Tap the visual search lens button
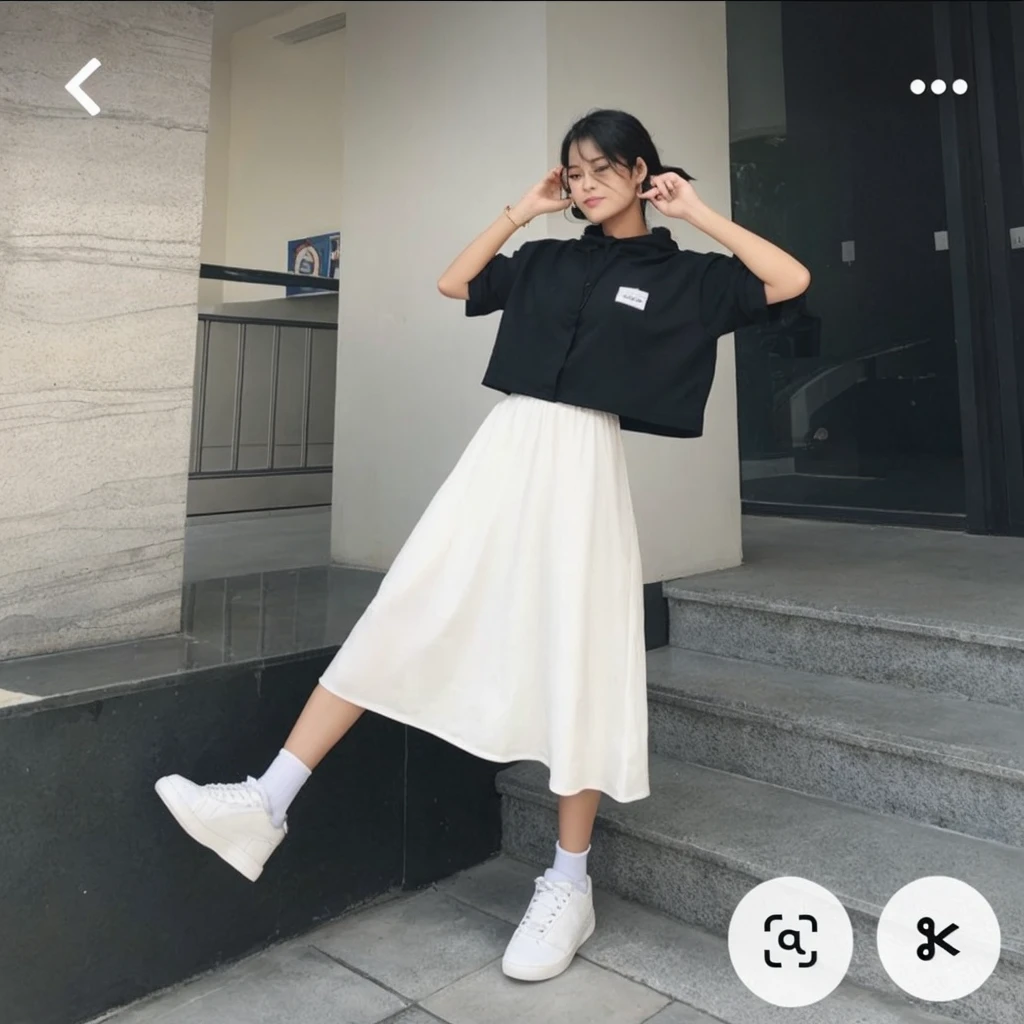The width and height of the screenshot is (1024, 1024). coord(790,940)
